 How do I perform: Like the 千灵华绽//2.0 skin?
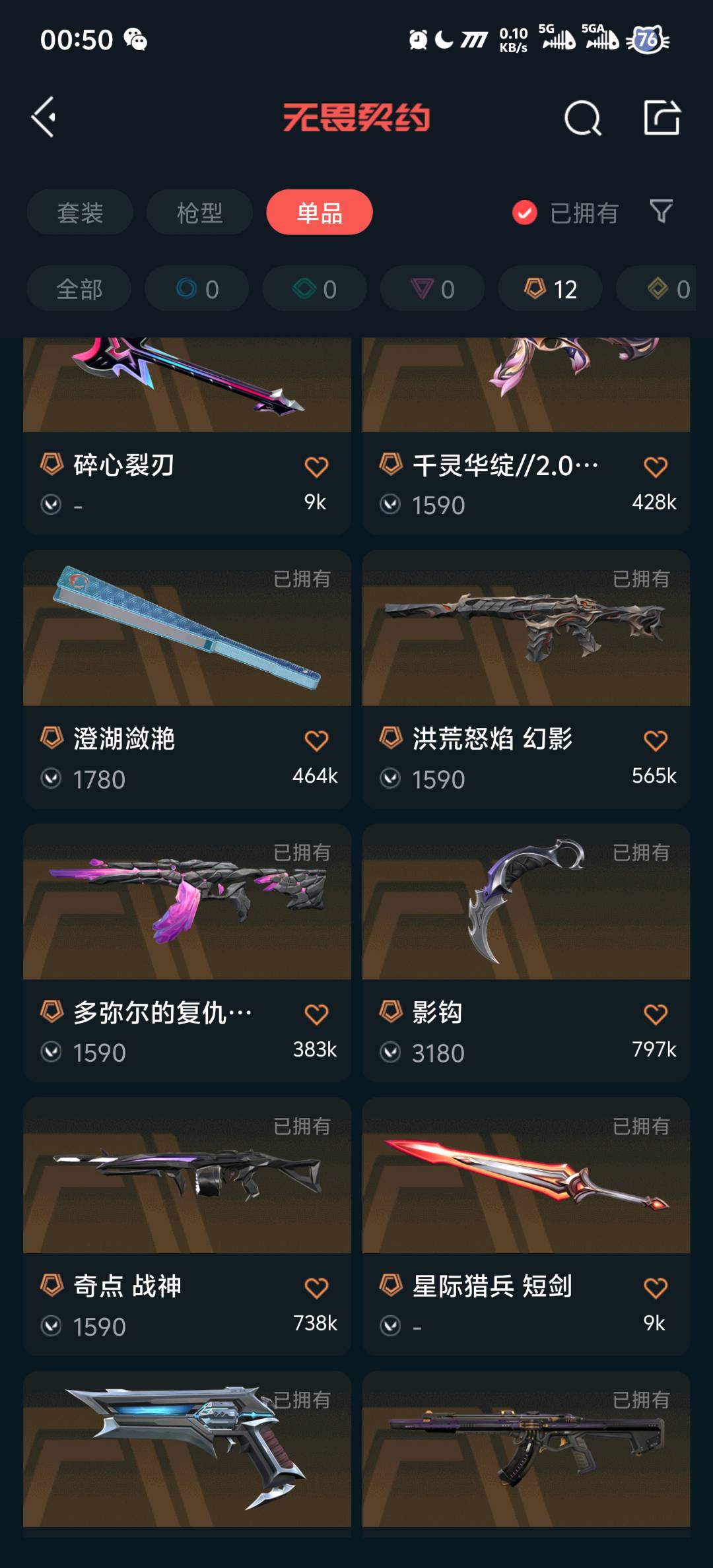tap(655, 467)
